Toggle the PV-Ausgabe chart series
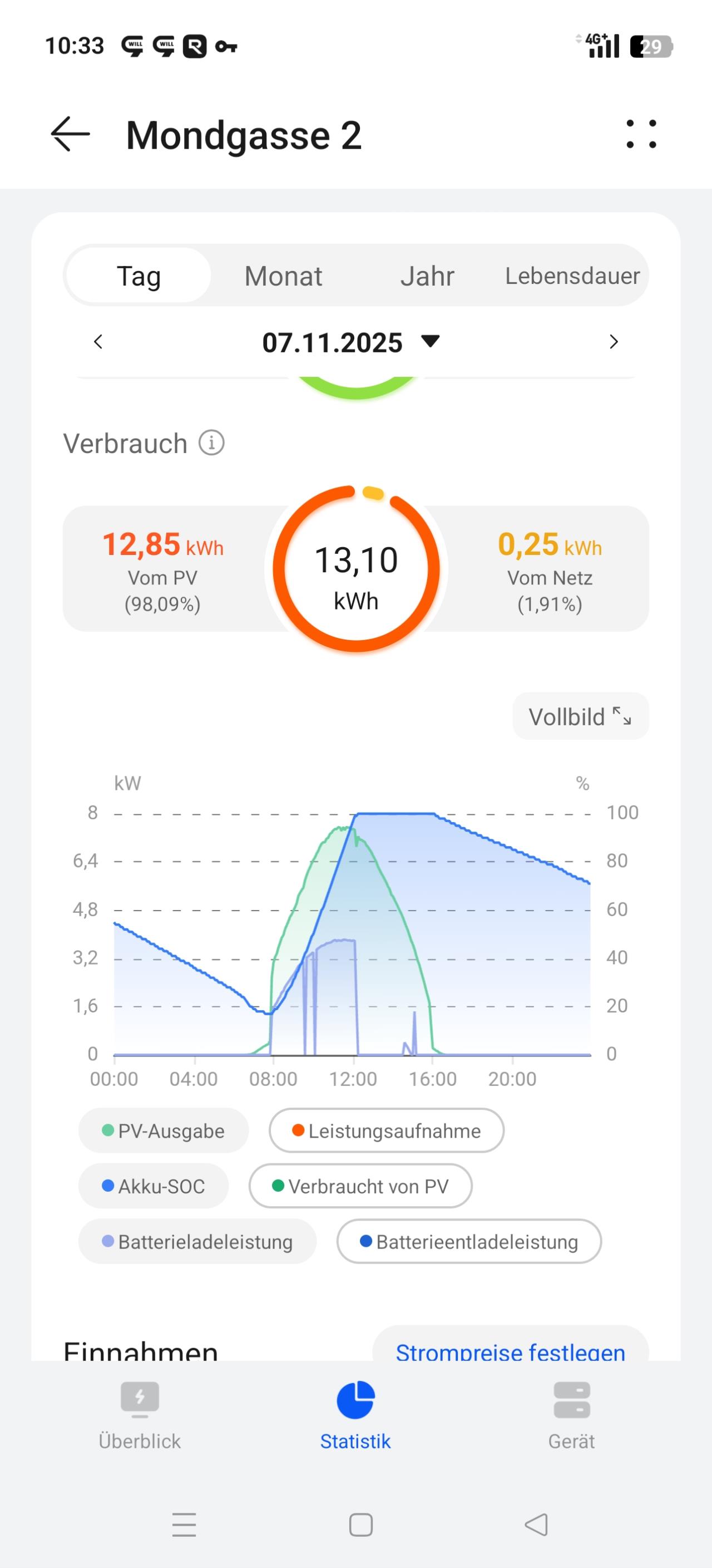 click(x=163, y=1131)
